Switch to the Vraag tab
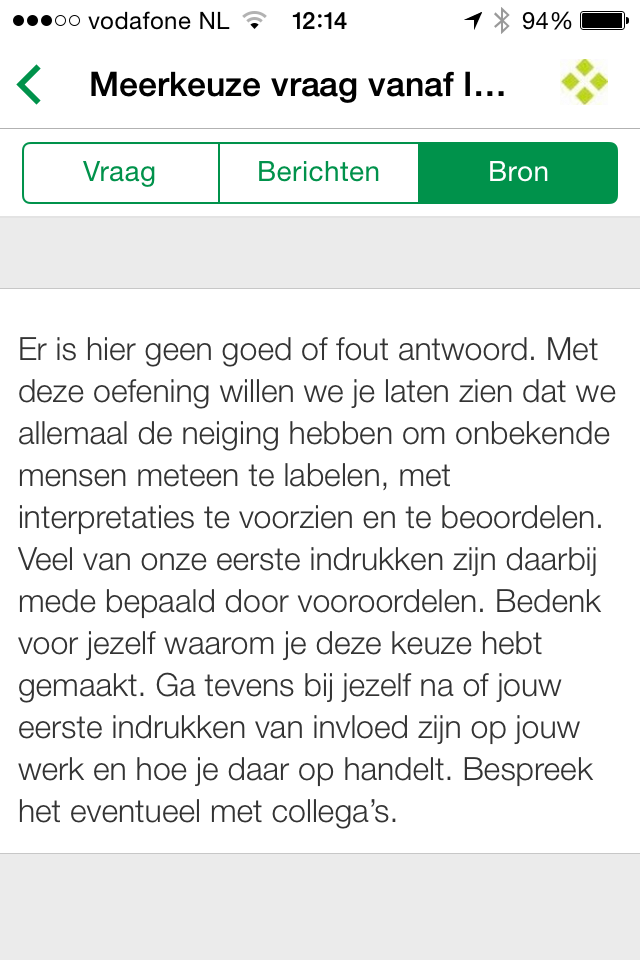640x960 pixels. click(120, 172)
